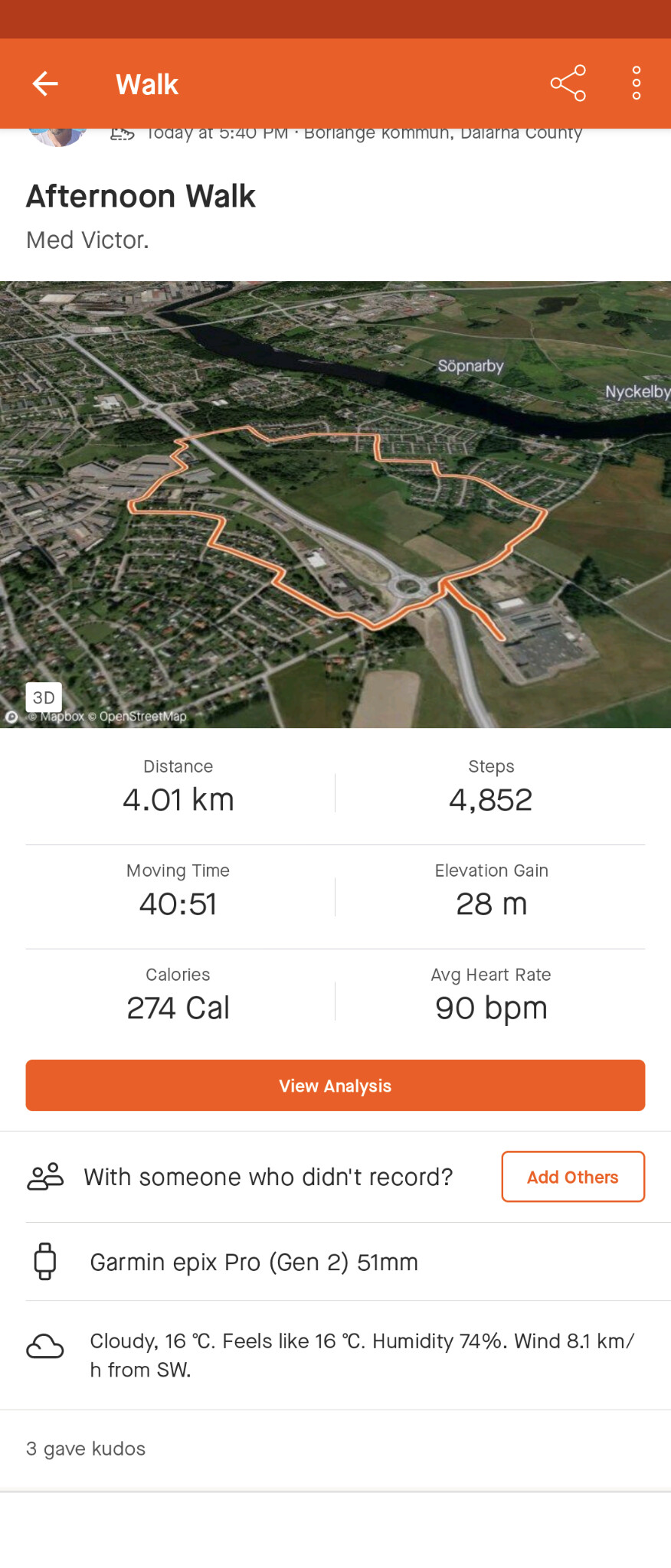
Task: Share this walk activity
Action: pos(568,83)
